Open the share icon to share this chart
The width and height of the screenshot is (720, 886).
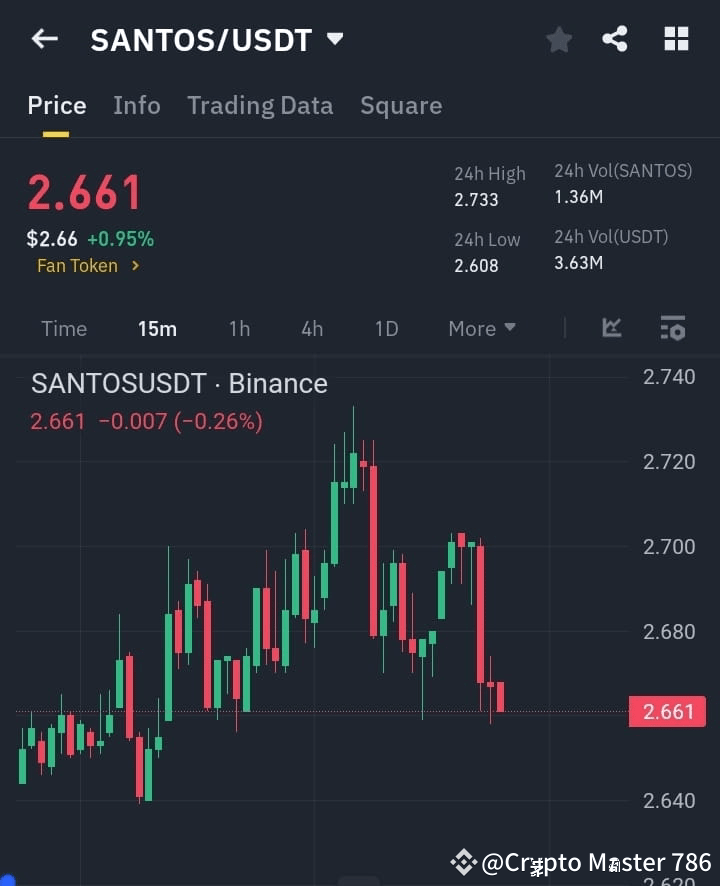tap(616, 39)
